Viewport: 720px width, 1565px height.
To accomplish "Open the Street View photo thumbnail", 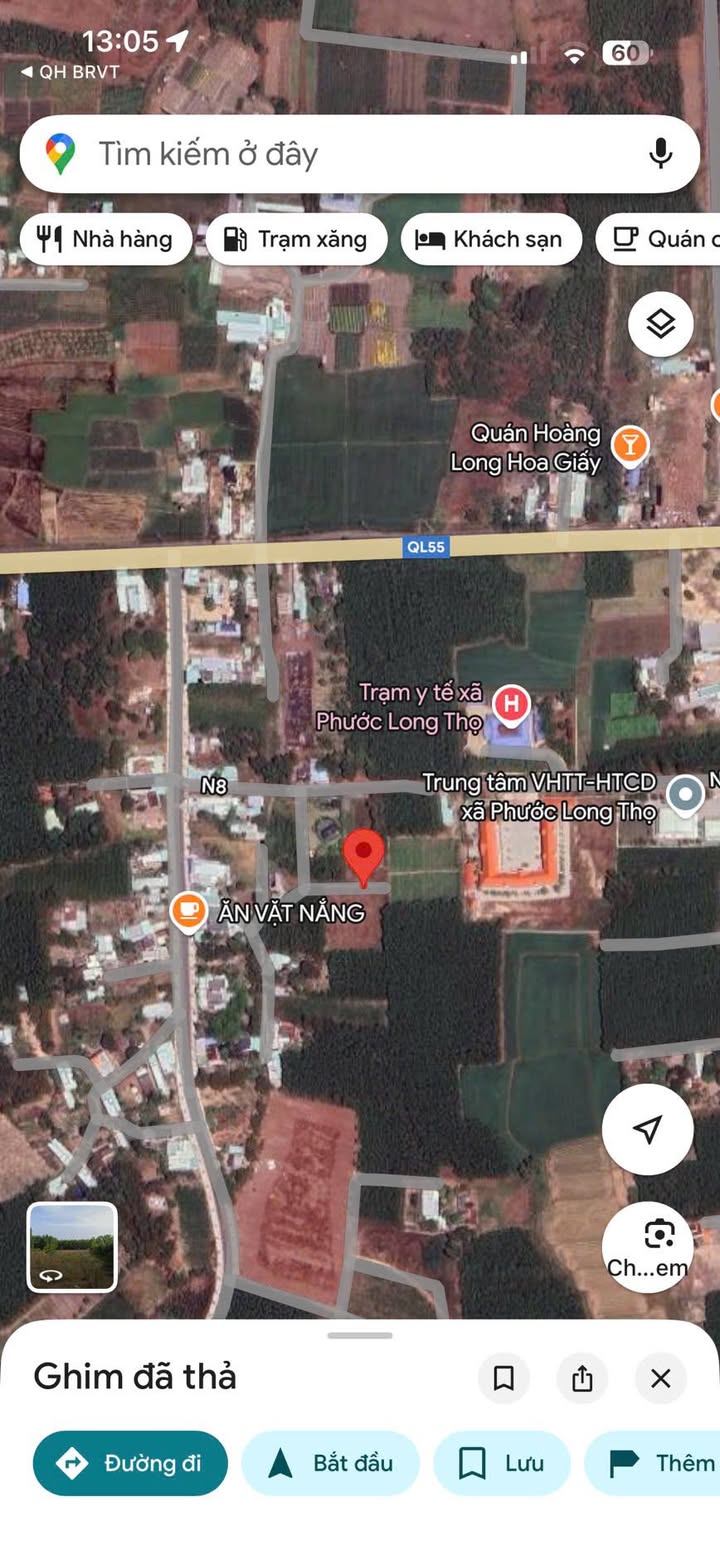I will pyautogui.click(x=72, y=1247).
